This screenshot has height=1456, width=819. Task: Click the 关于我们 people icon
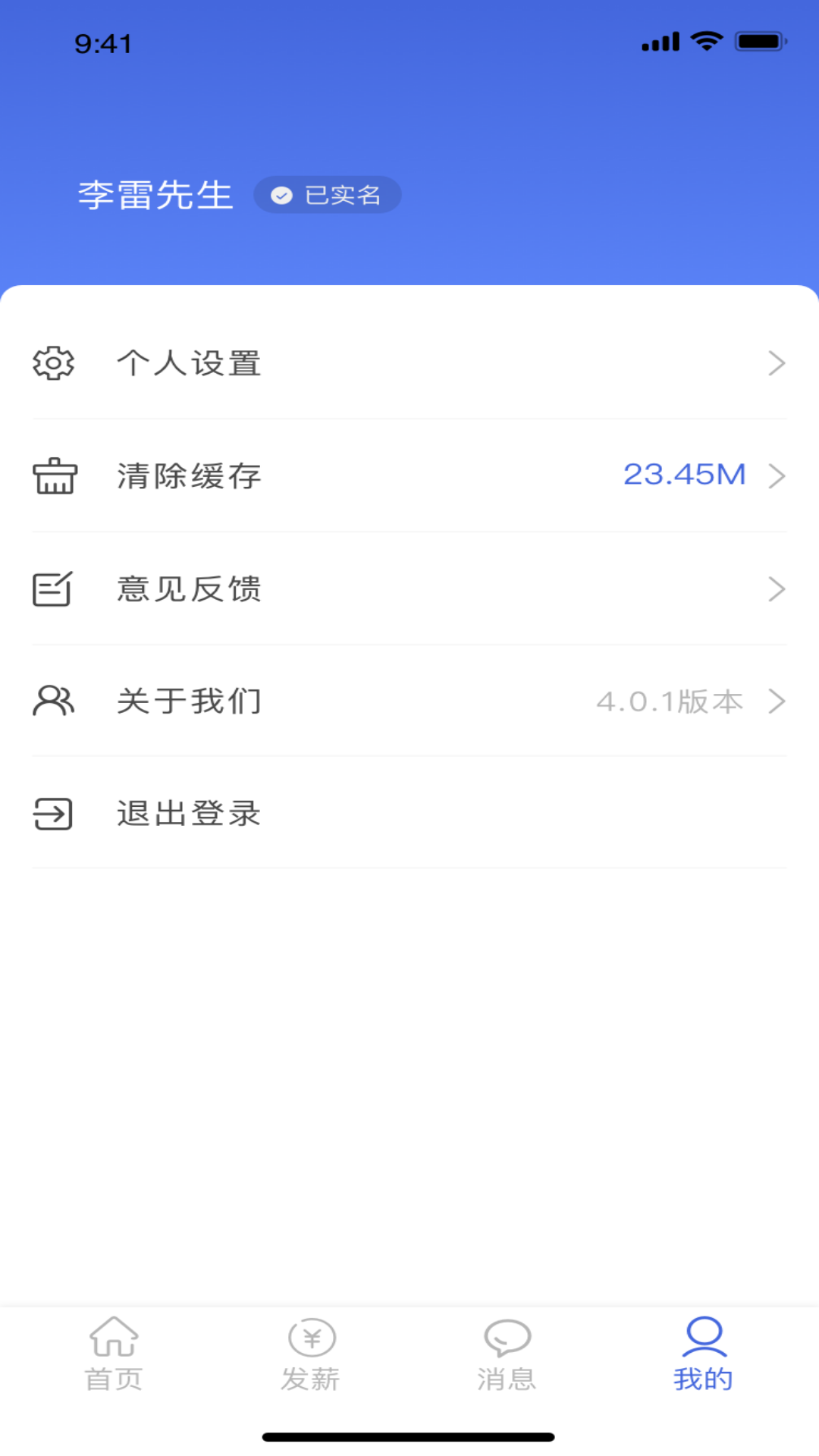[x=52, y=701]
